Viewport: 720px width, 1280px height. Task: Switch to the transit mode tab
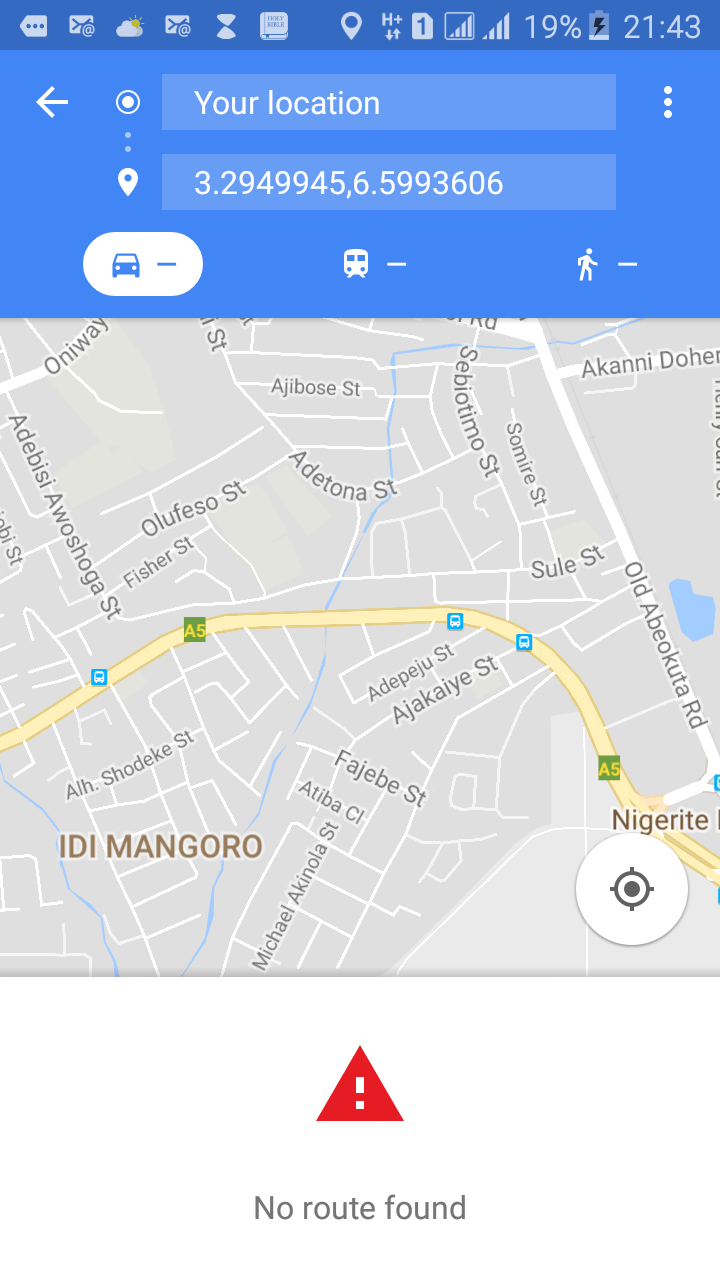click(x=374, y=265)
